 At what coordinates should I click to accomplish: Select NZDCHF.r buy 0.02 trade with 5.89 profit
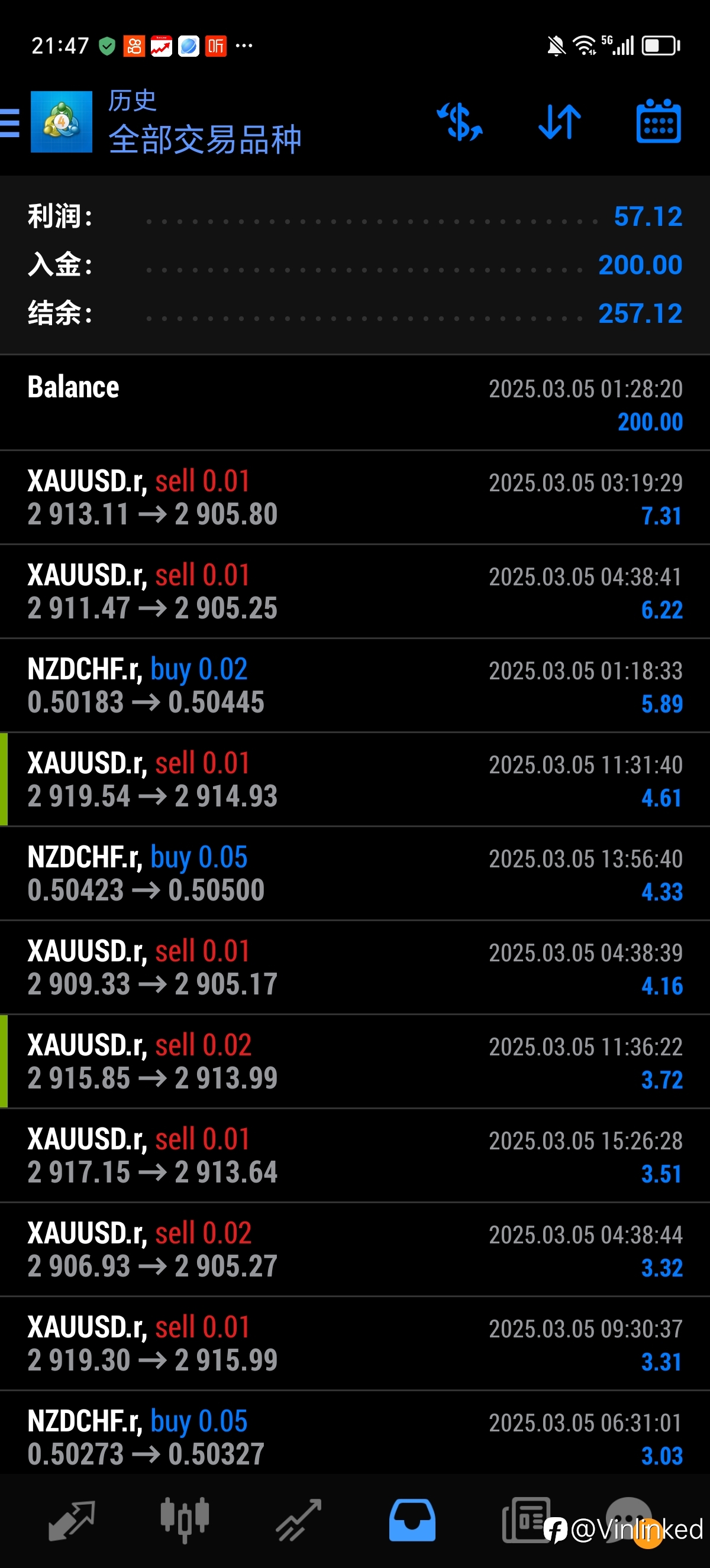tap(355, 686)
